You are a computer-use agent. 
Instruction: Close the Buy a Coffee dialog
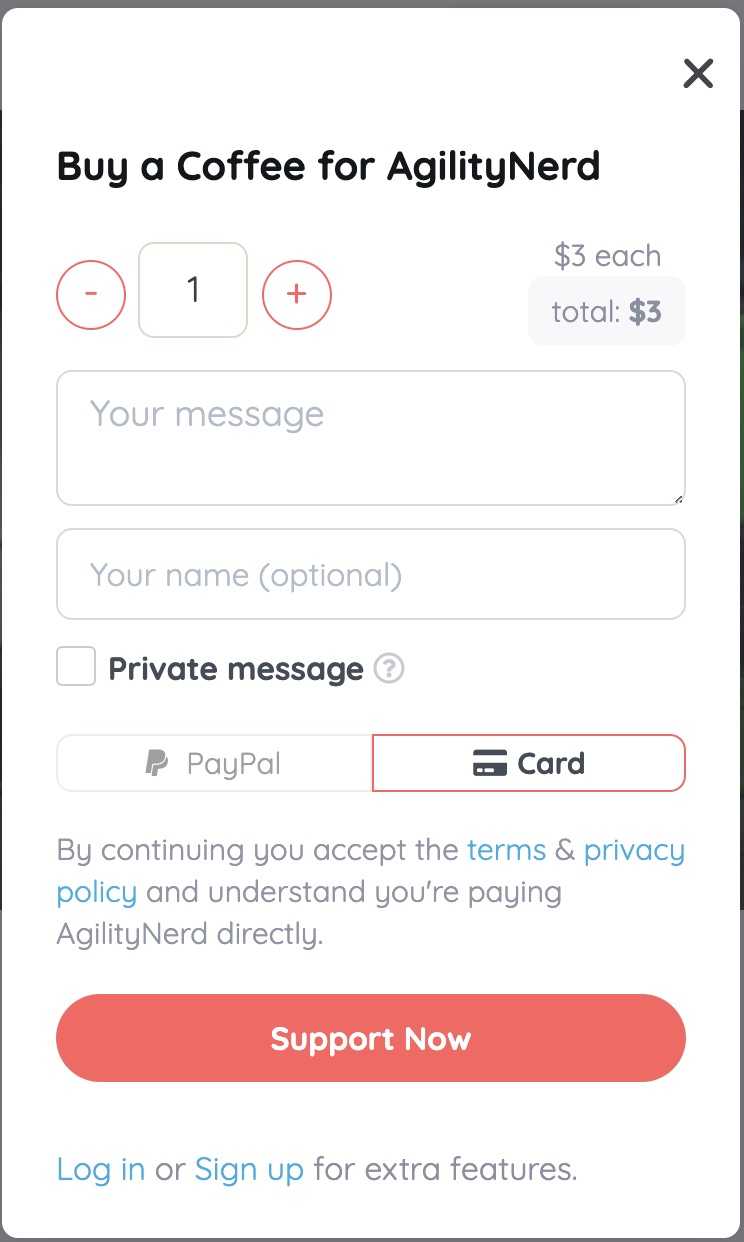tap(698, 73)
